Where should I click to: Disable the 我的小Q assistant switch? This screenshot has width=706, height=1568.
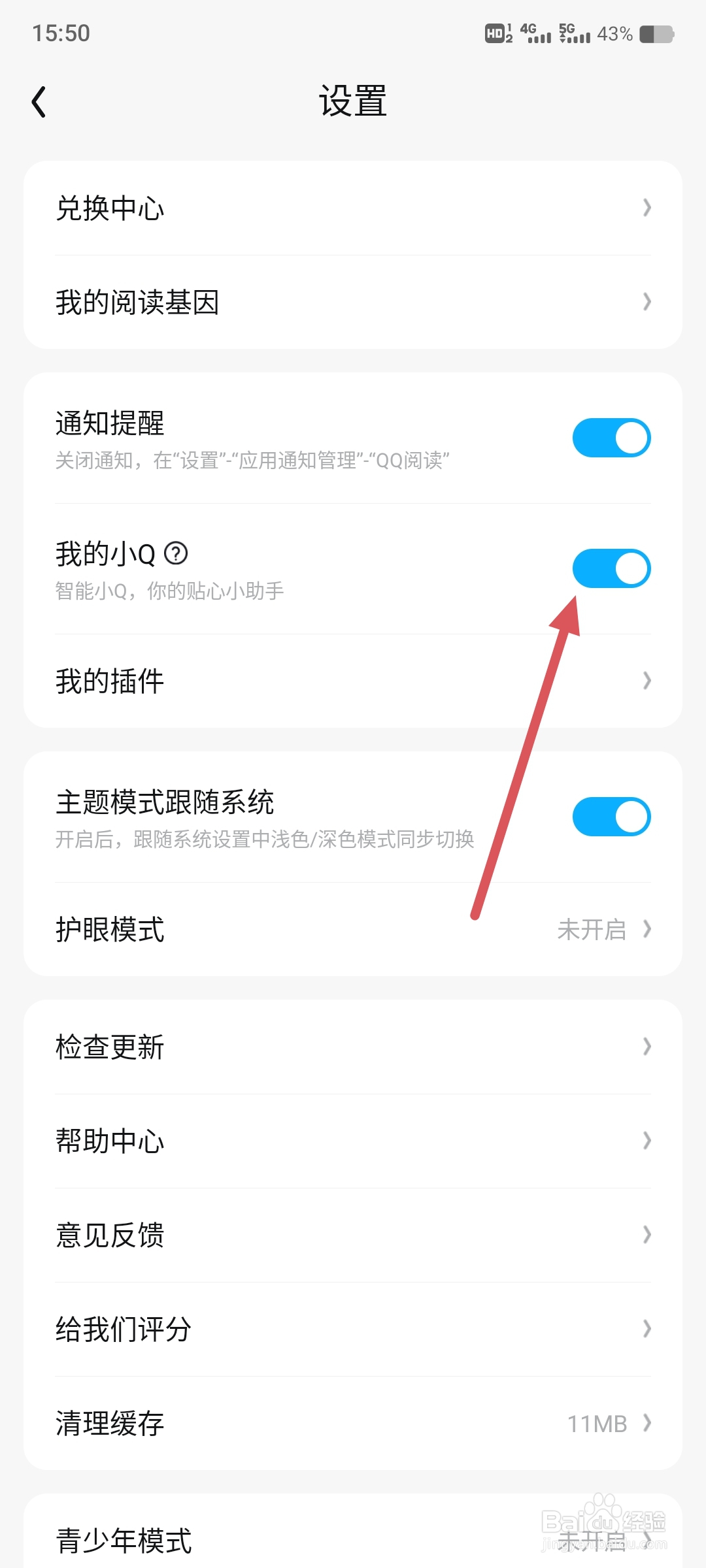click(x=611, y=568)
